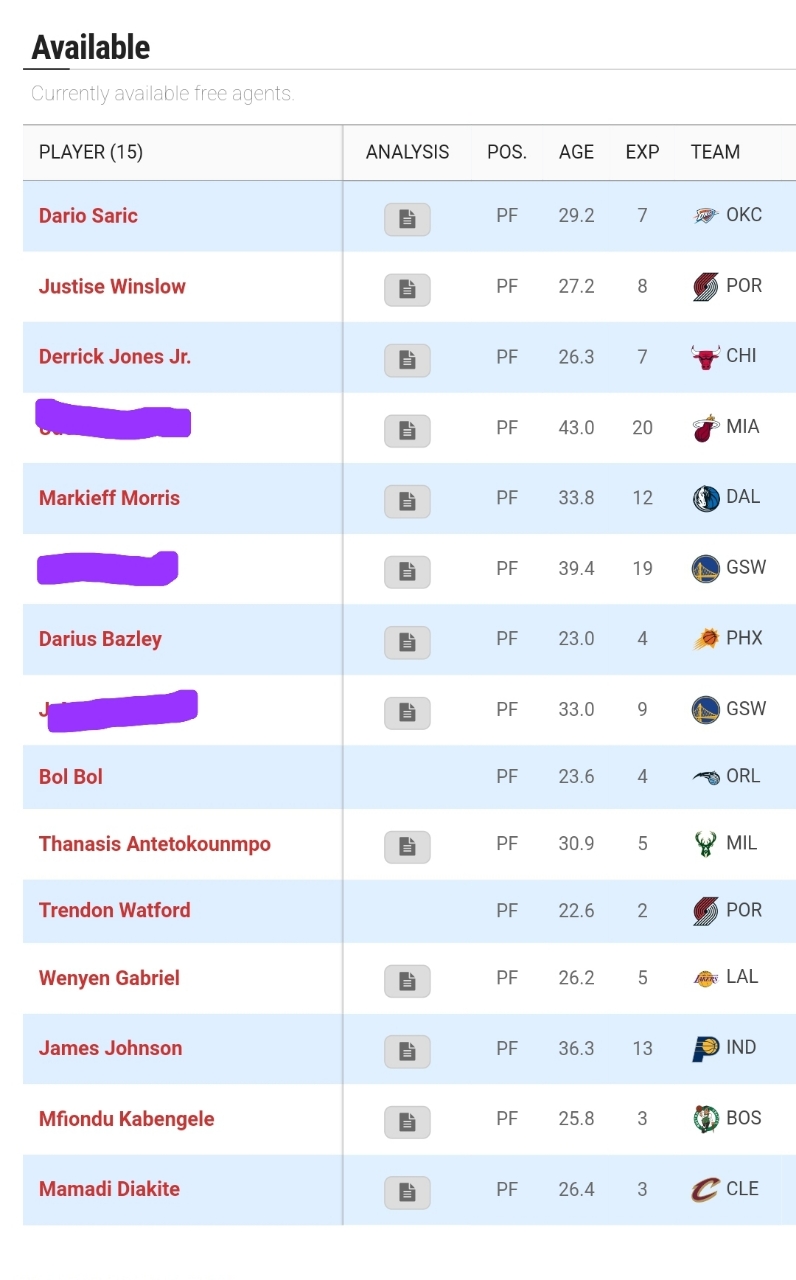Open Darius Bazley's player page
Screen dimensions: 796x1280
pos(100,639)
